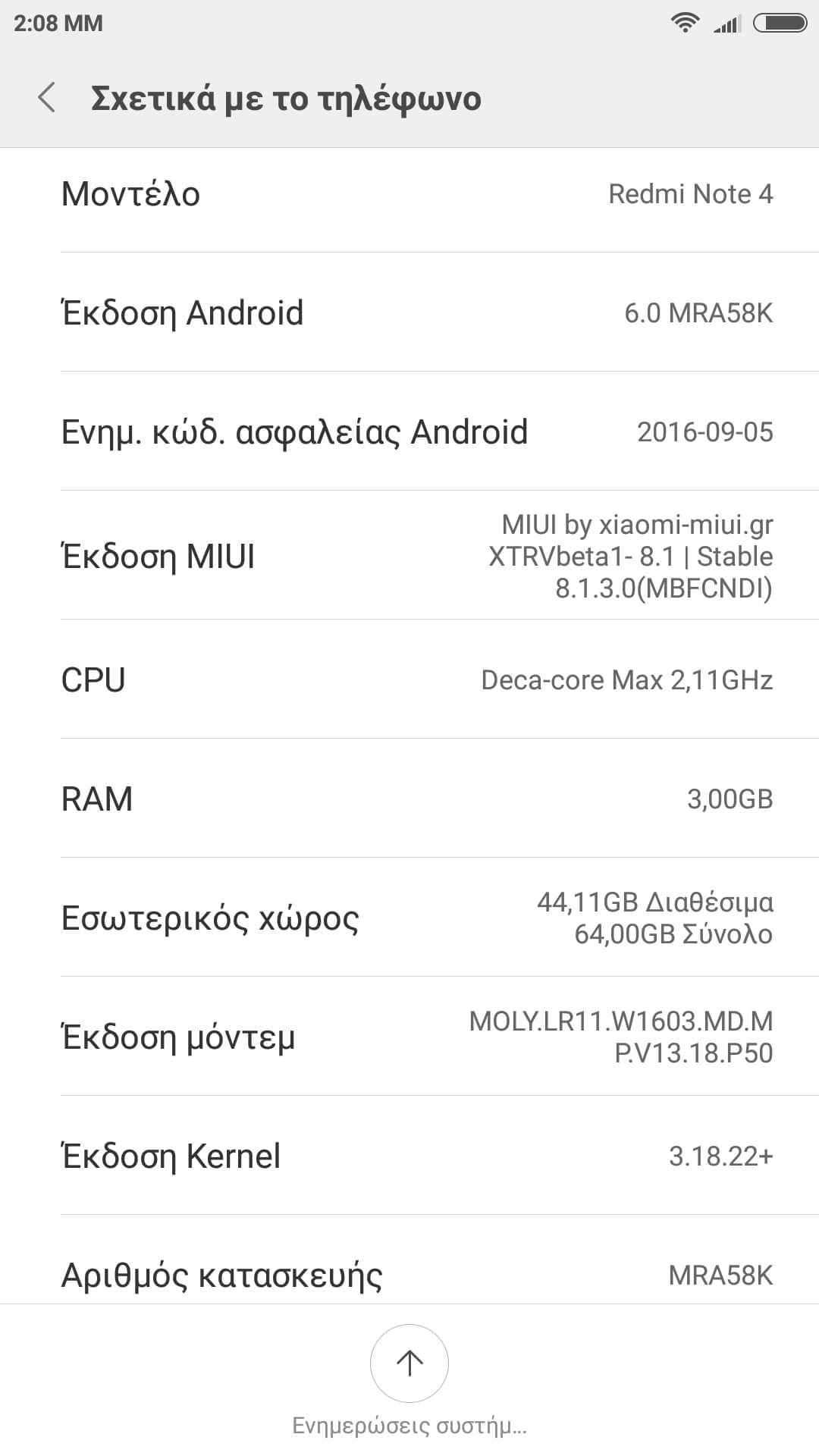Tap the Έκδοση Android row
The height and width of the screenshot is (1456, 819).
[x=409, y=312]
